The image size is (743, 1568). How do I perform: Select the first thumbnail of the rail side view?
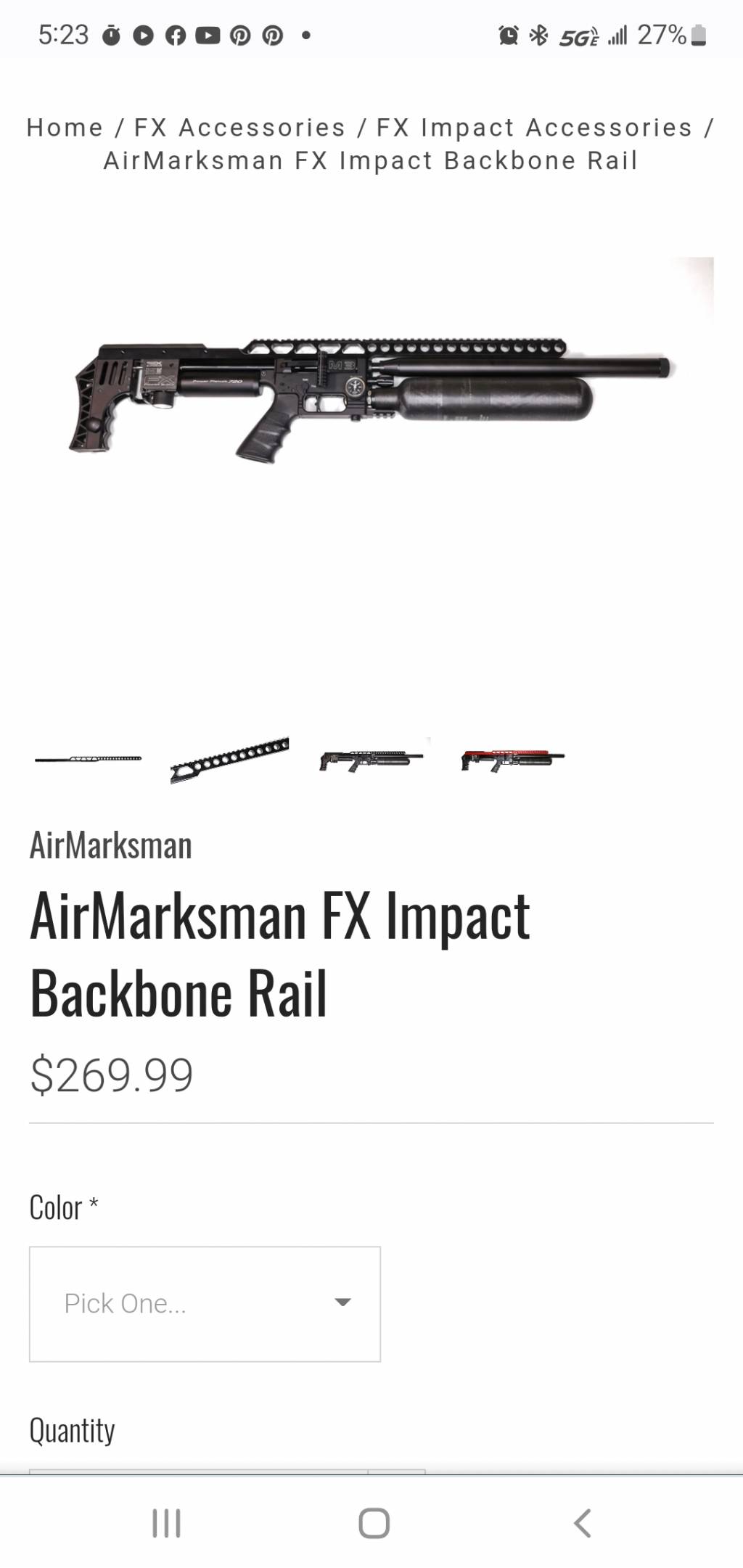pos(89,759)
